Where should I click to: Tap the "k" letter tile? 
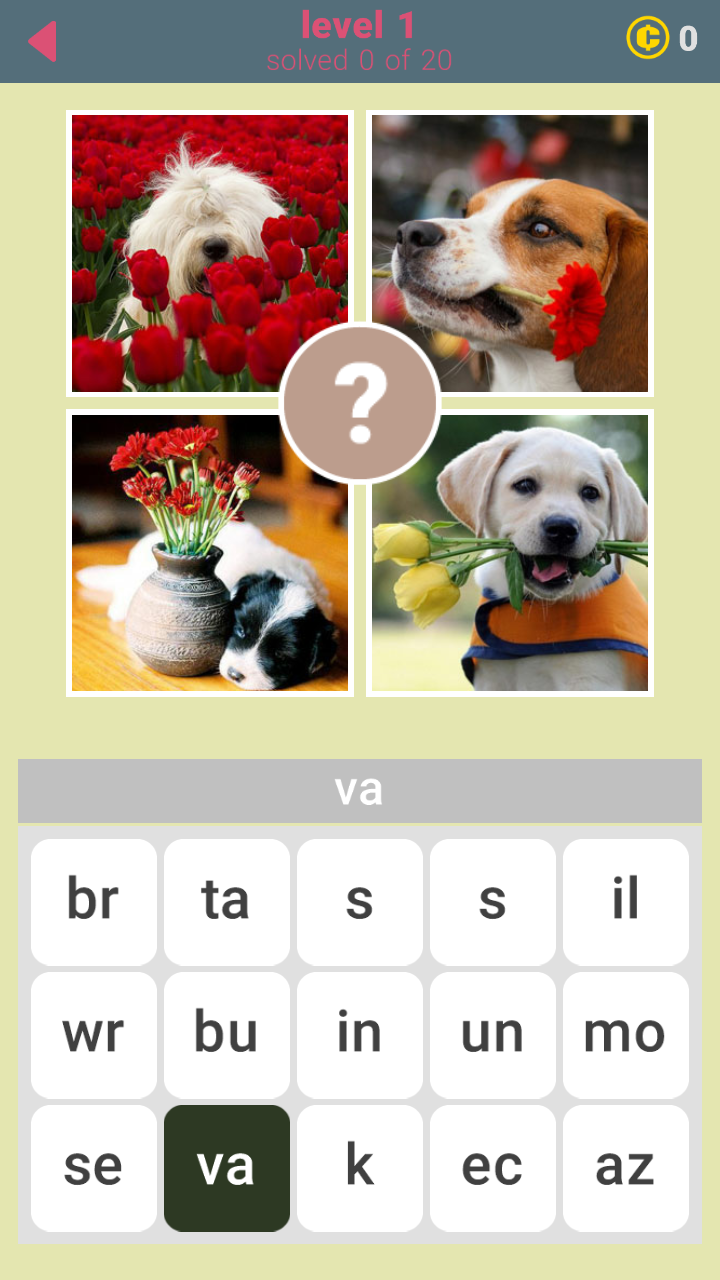pos(360,1168)
